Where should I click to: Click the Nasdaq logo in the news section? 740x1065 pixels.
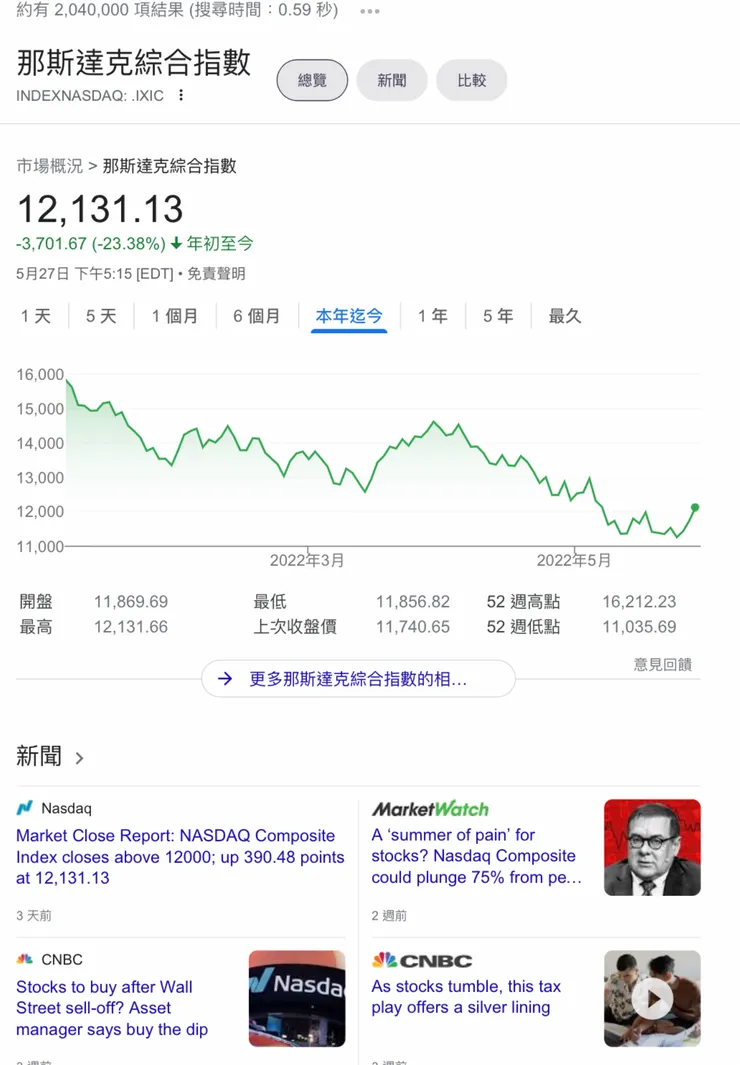point(24,808)
